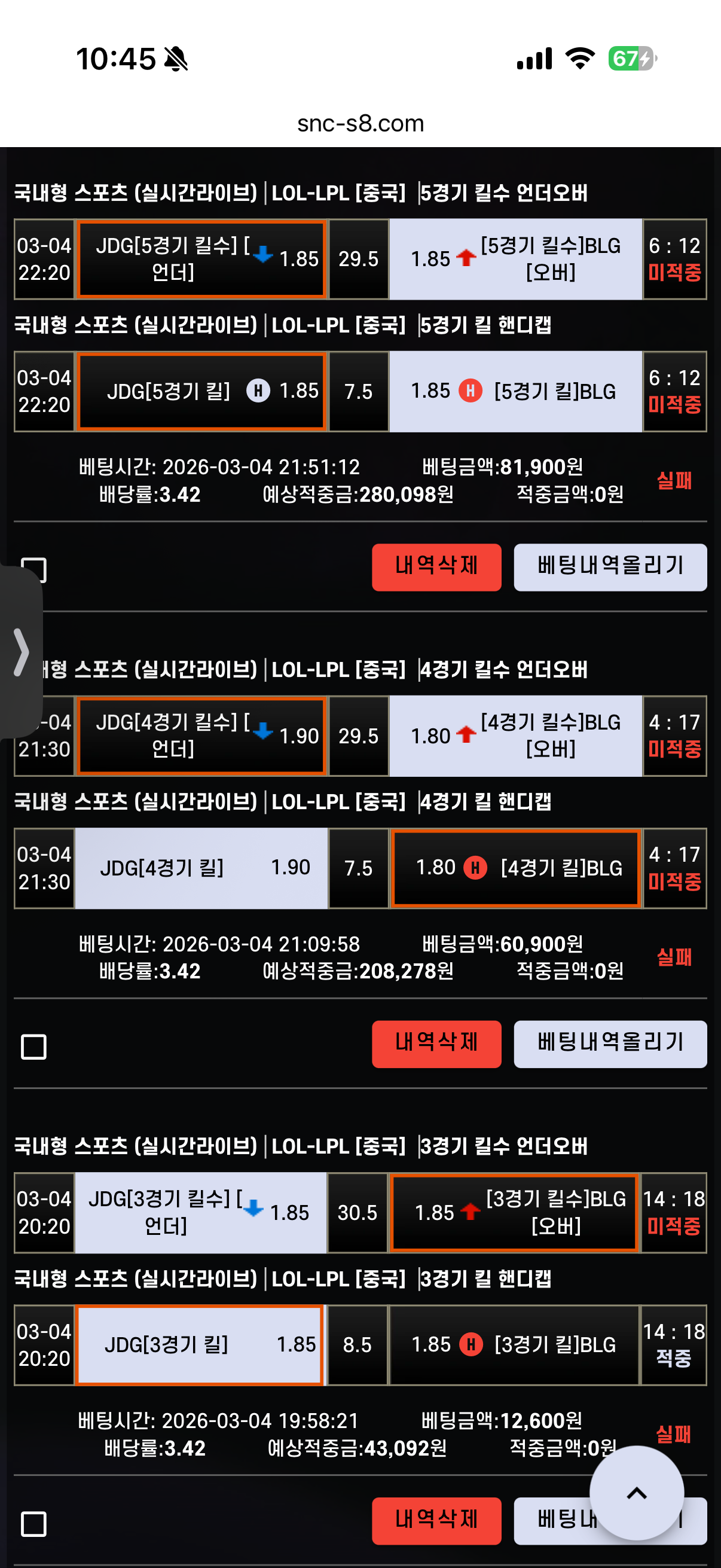Expand the side panel arrow handle
This screenshot has width=721, height=1568.
coord(22,652)
